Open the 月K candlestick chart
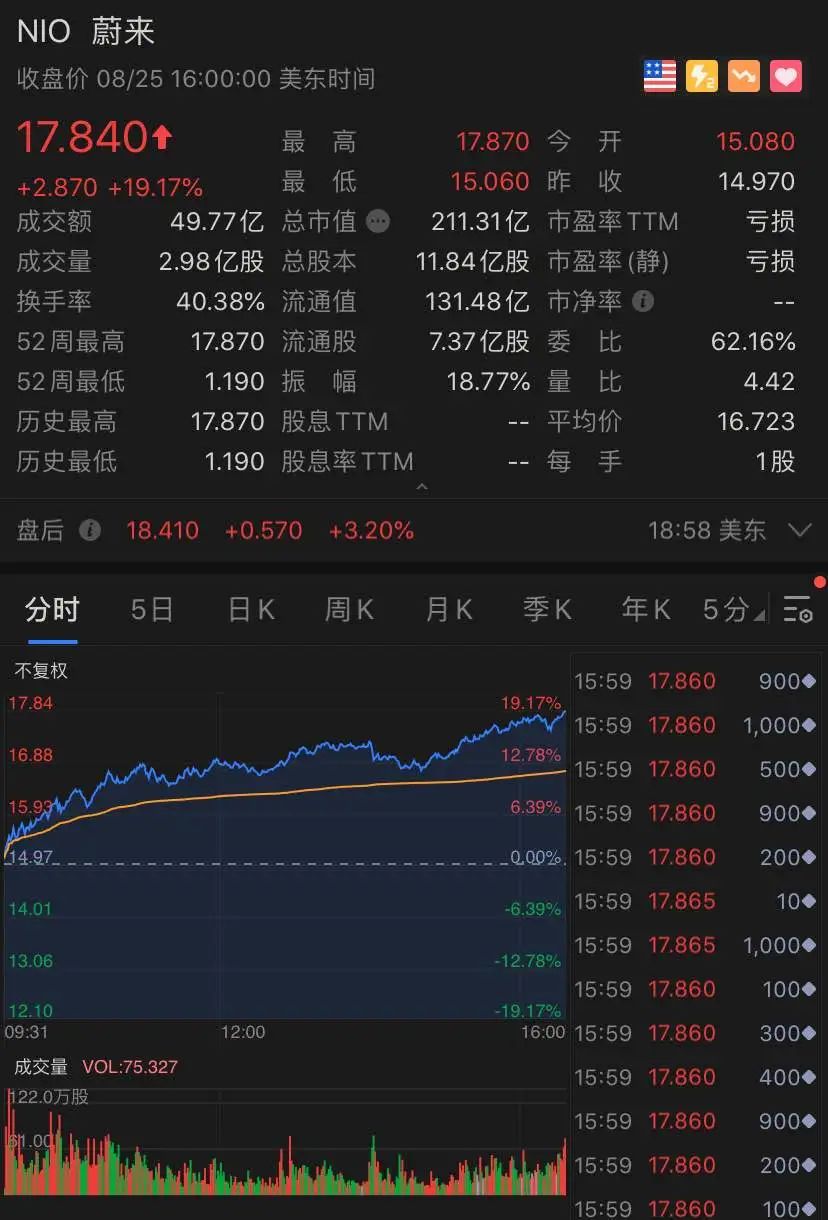This screenshot has width=828, height=1220. tap(448, 609)
